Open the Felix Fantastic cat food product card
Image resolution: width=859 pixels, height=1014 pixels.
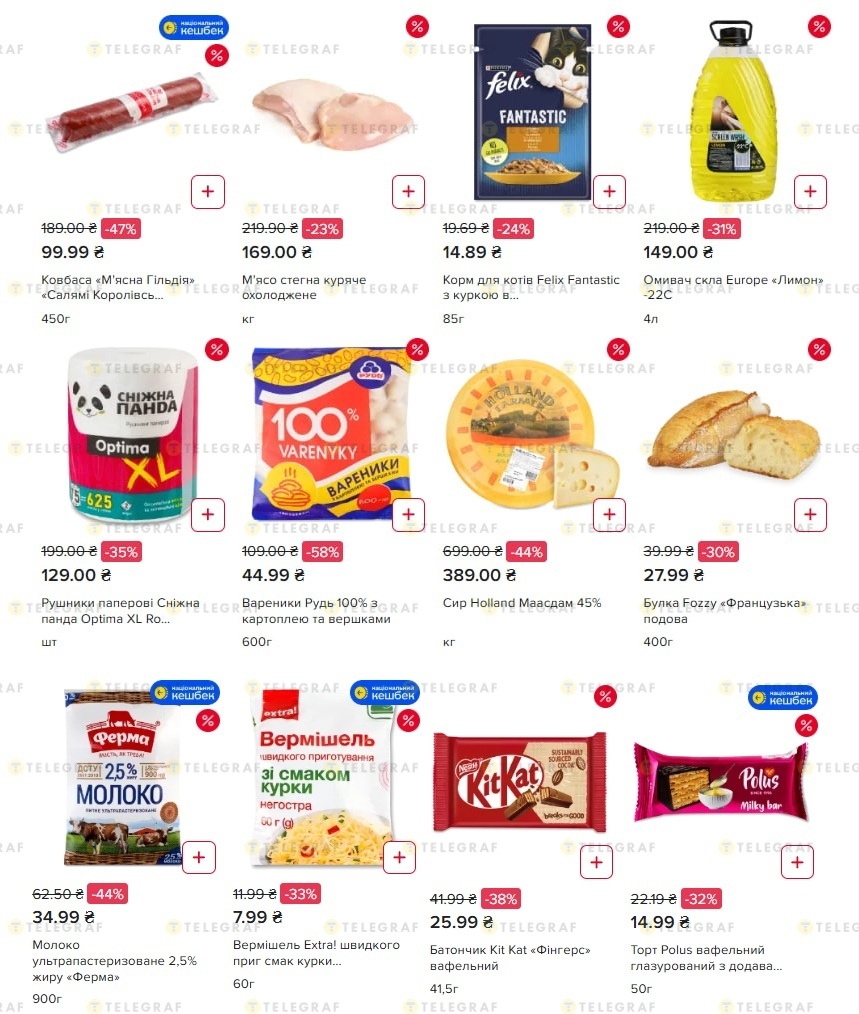531,288
